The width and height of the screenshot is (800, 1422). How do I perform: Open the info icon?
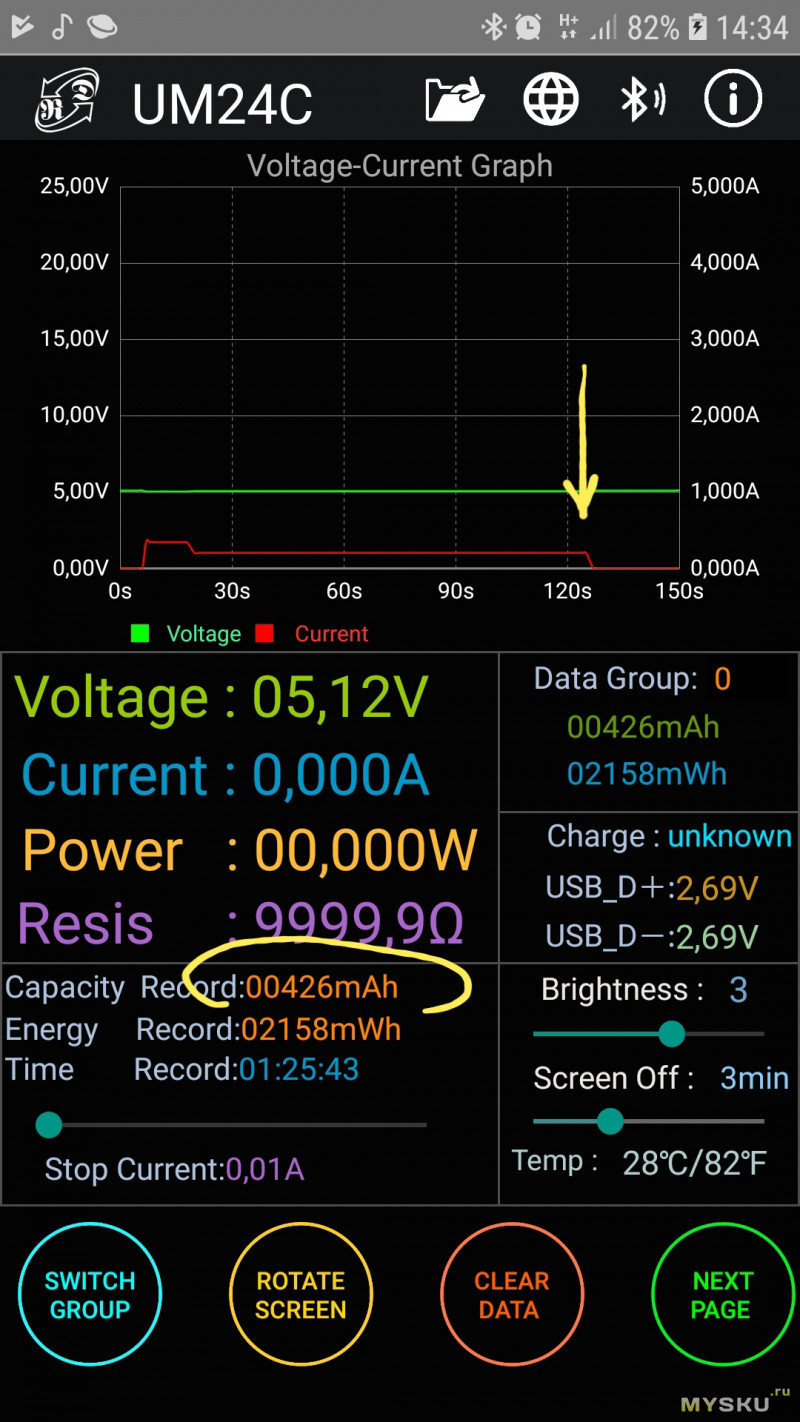(733, 99)
